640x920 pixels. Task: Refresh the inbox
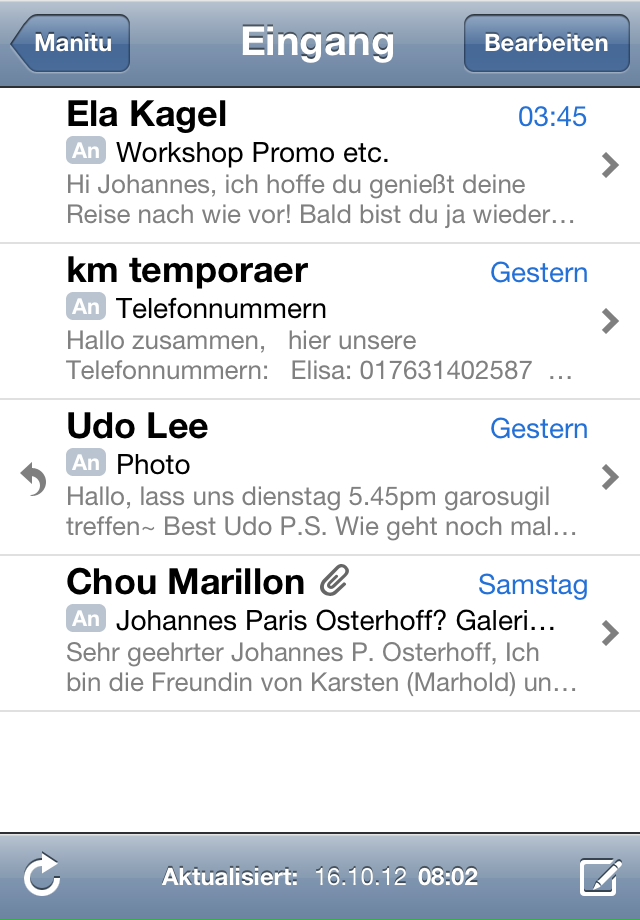[42, 878]
